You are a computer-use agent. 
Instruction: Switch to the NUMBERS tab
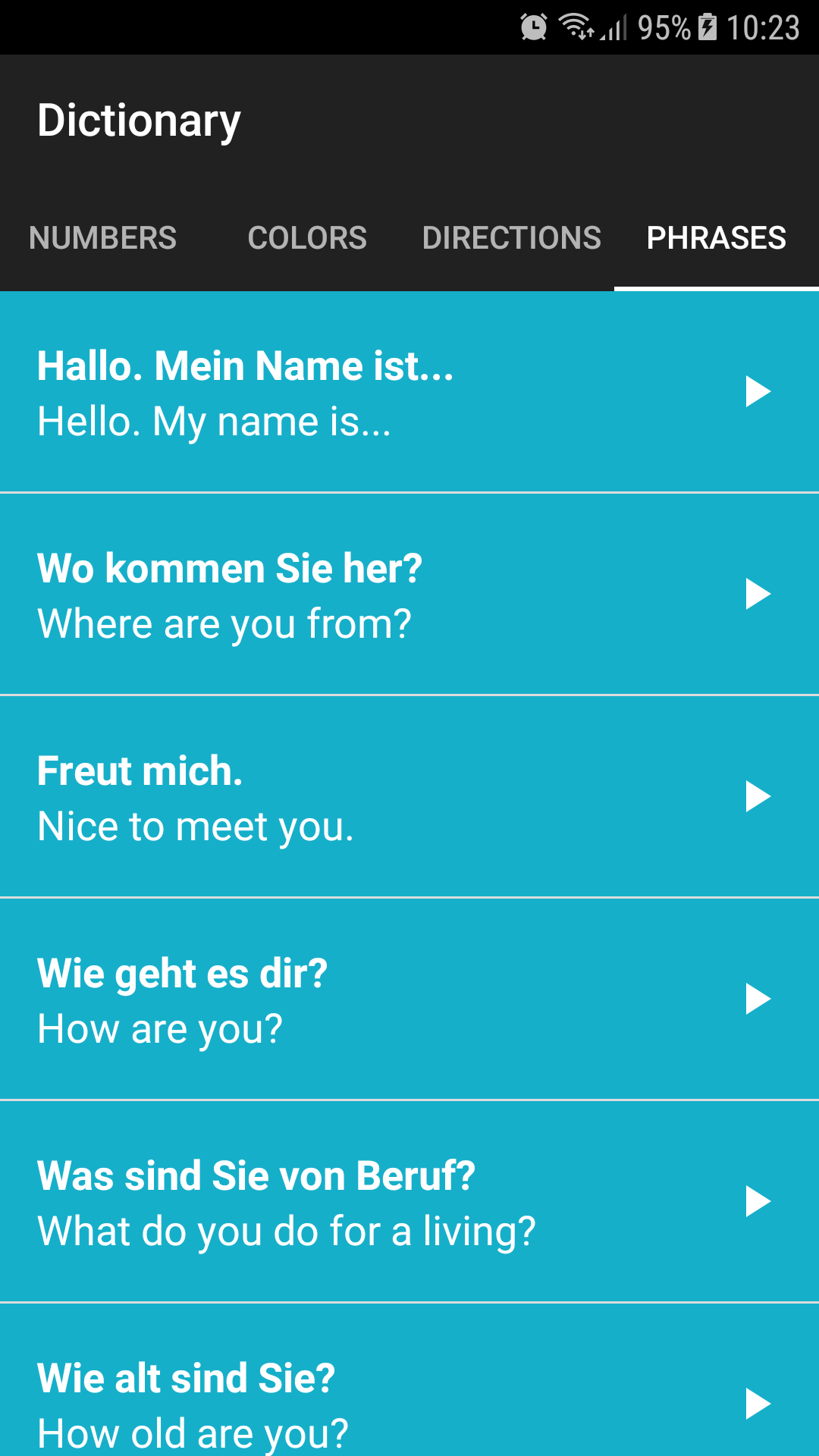pyautogui.click(x=102, y=237)
